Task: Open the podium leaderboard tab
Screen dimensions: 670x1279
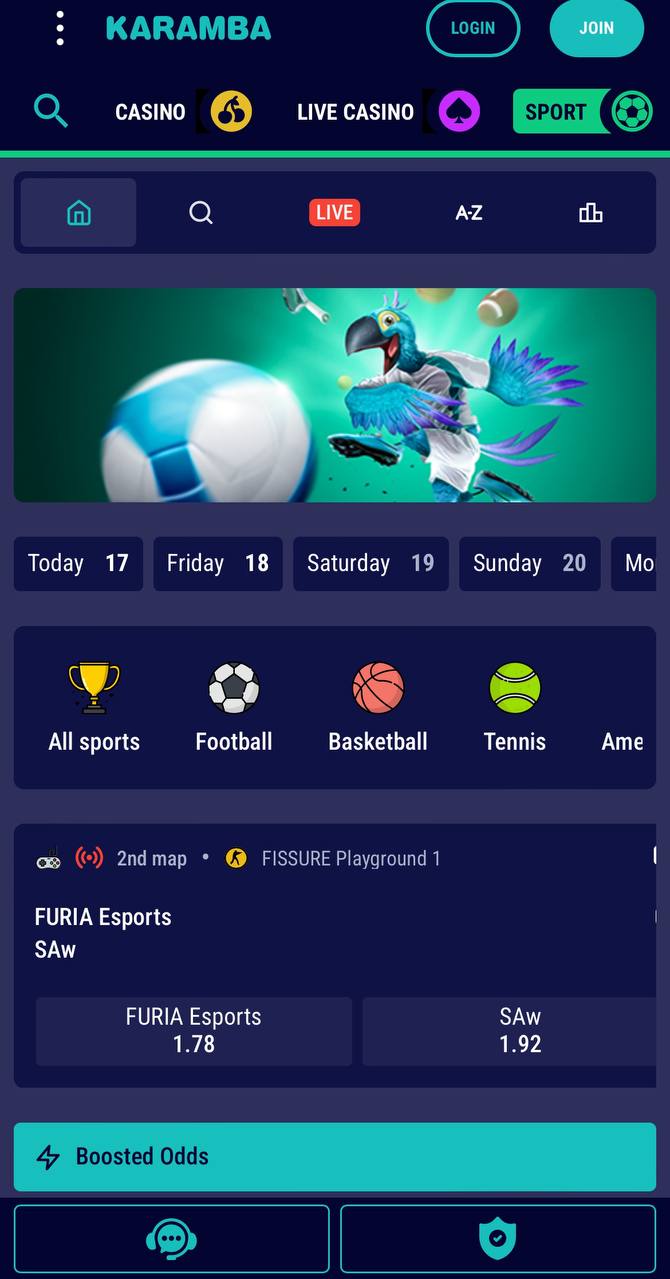Action: click(591, 212)
